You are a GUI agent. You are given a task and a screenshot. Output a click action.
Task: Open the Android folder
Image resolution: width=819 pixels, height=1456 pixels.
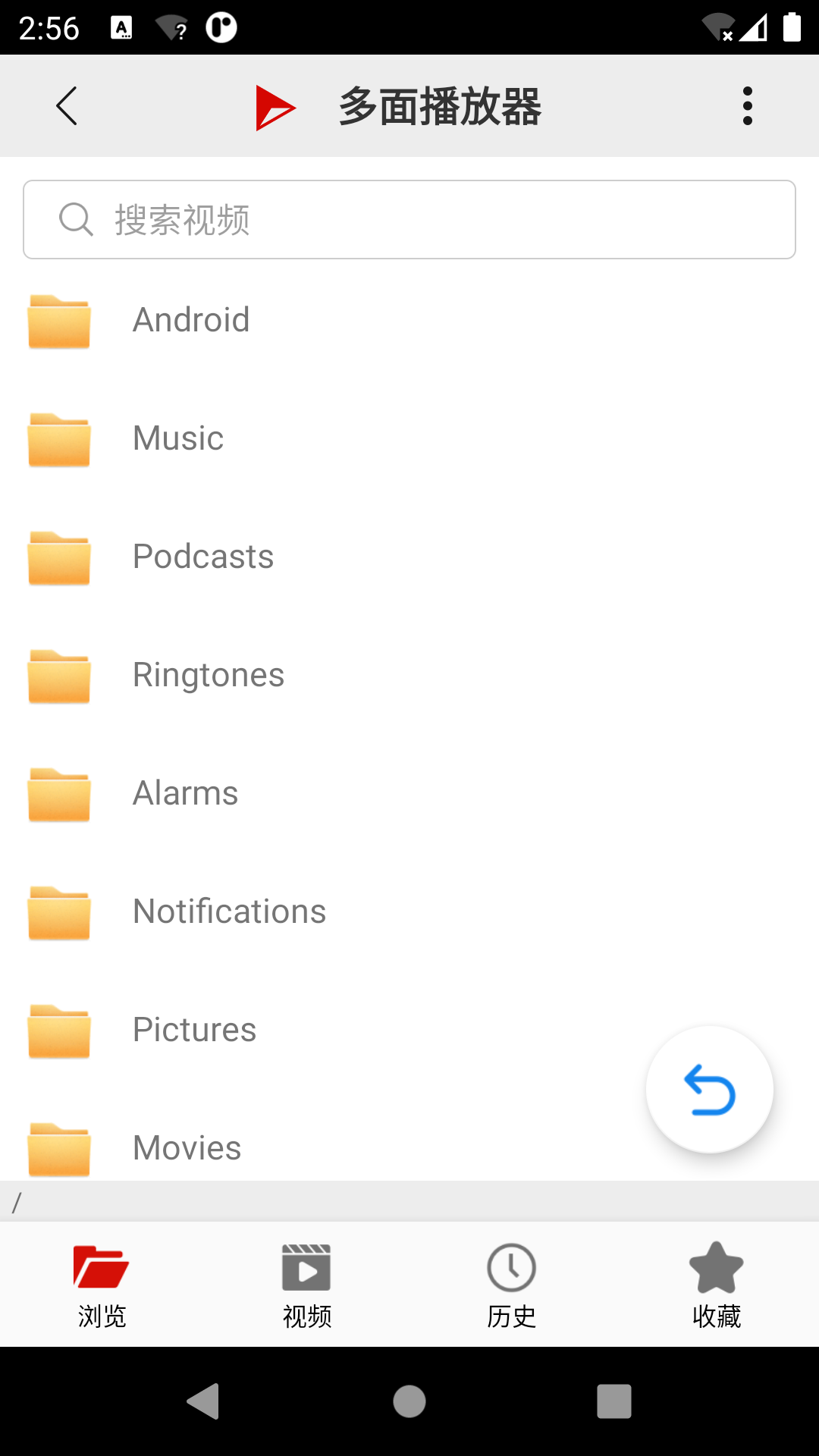tap(191, 320)
